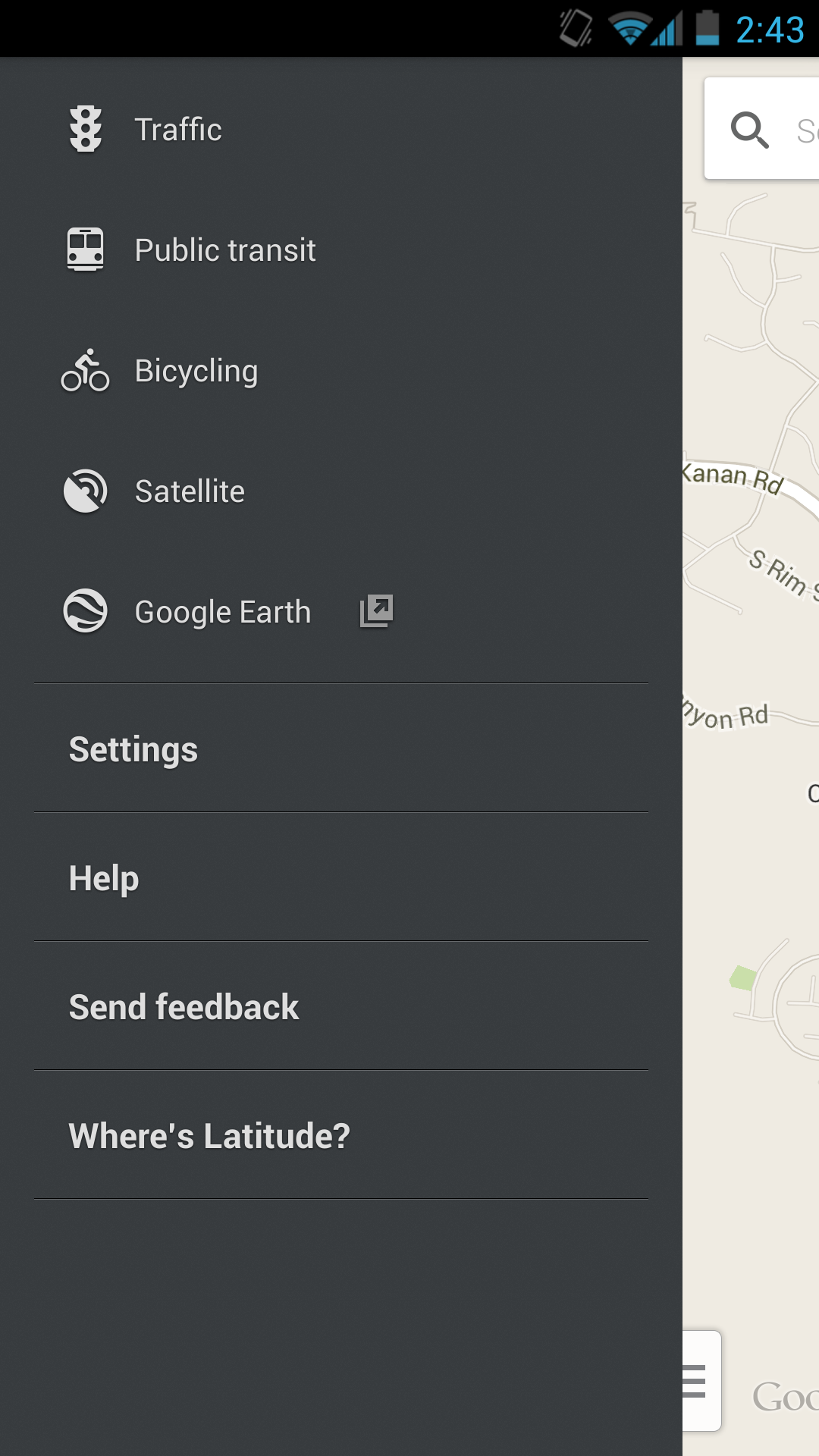The height and width of the screenshot is (1456, 819).
Task: Tap the Public transit bus icon
Action: [86, 249]
